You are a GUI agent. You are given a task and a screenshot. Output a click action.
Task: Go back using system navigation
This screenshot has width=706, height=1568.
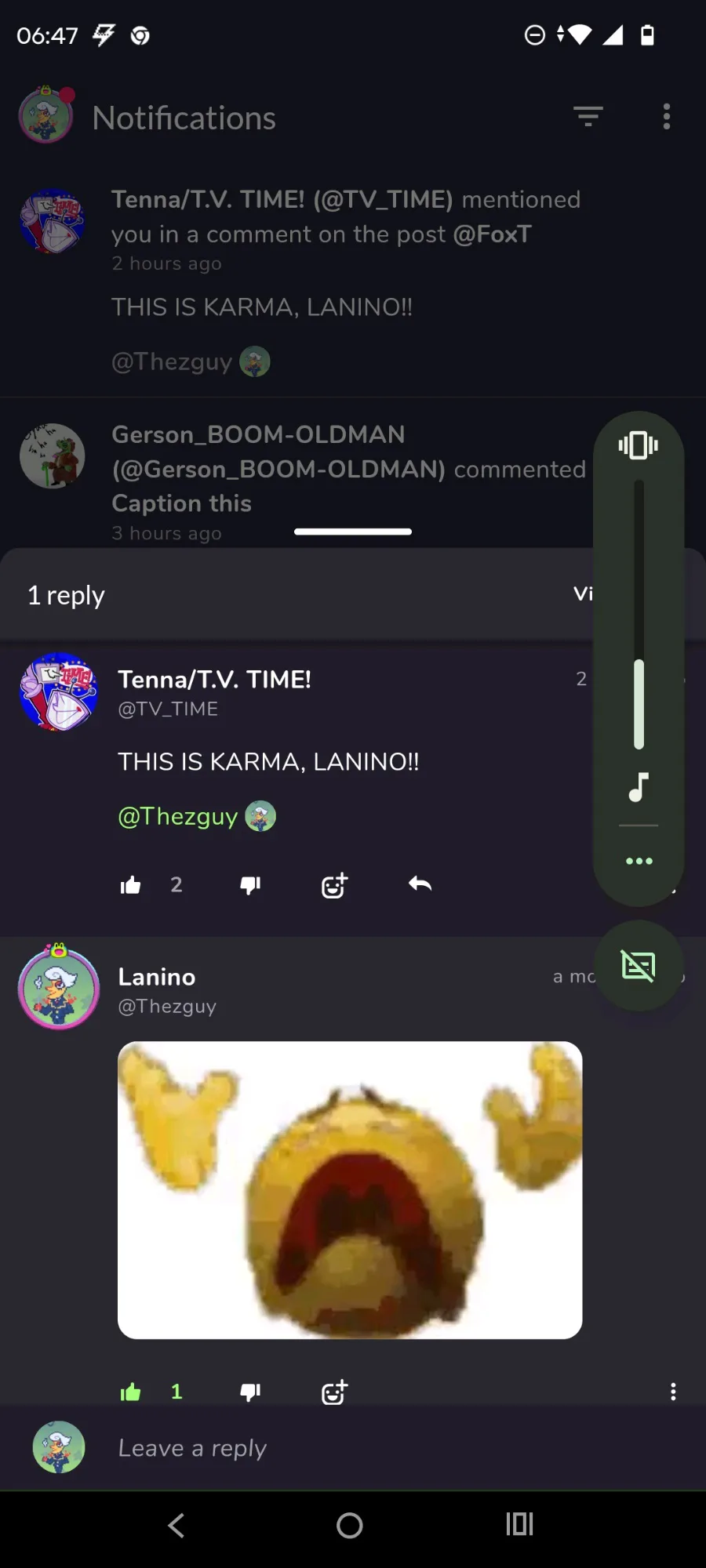176,1526
